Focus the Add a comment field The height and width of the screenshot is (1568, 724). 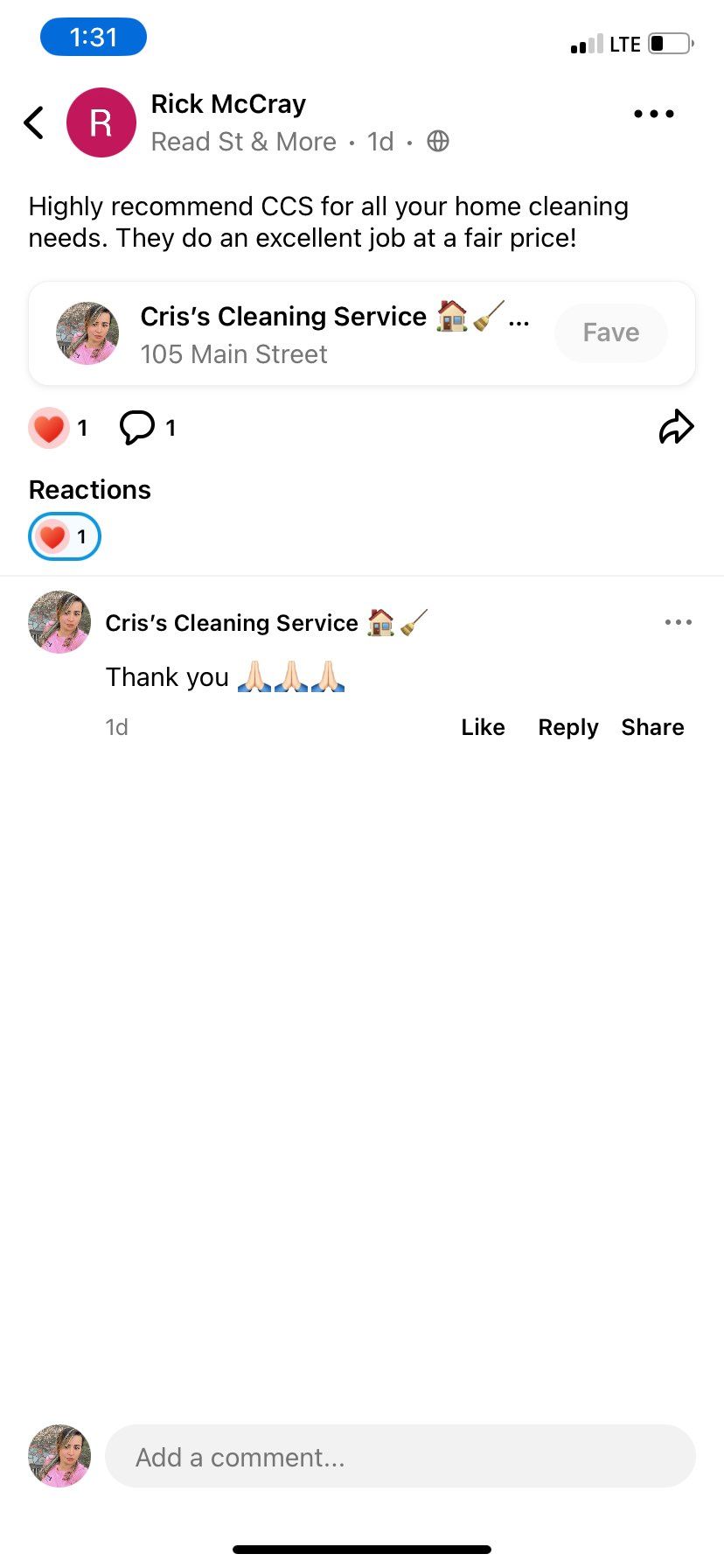(400, 1457)
